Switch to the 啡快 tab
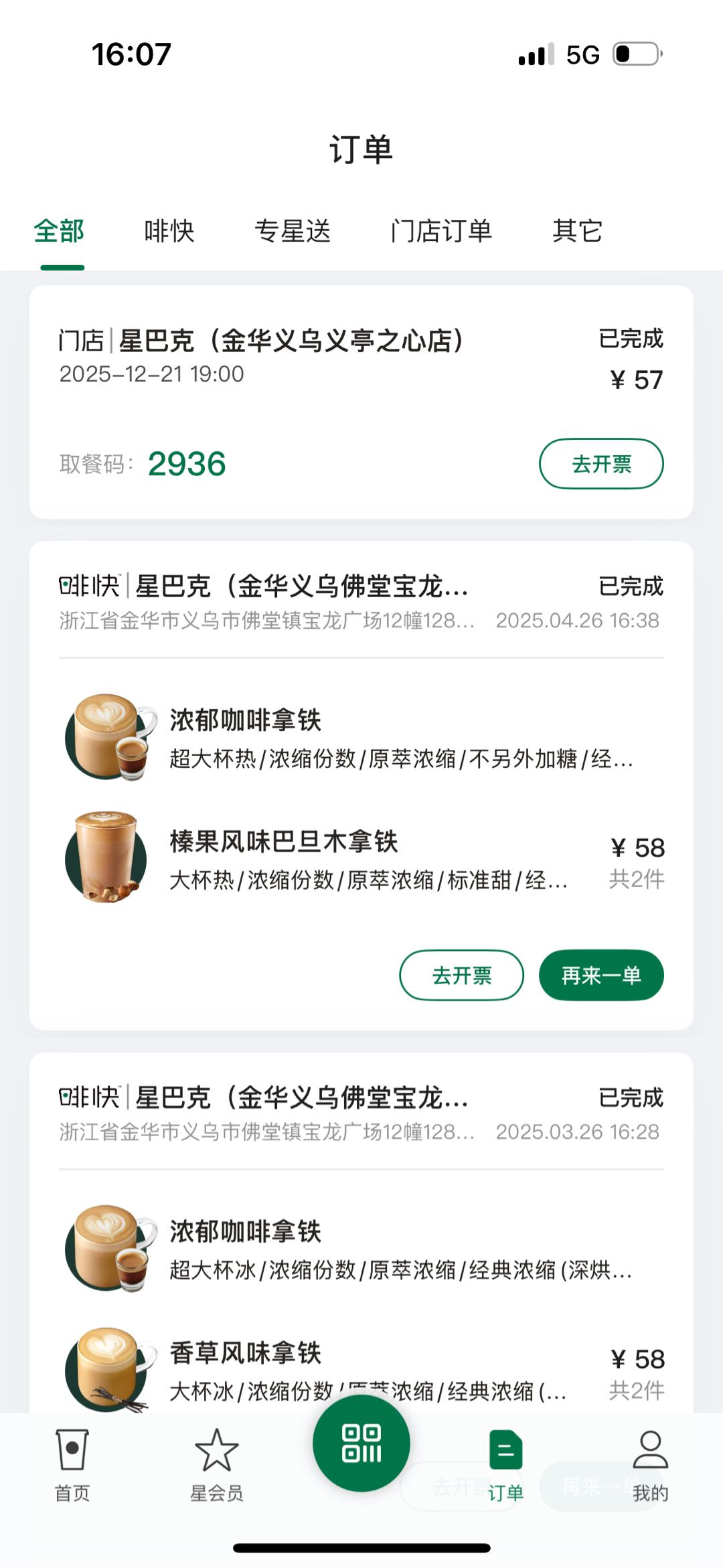This screenshot has width=723, height=1568. click(x=169, y=232)
